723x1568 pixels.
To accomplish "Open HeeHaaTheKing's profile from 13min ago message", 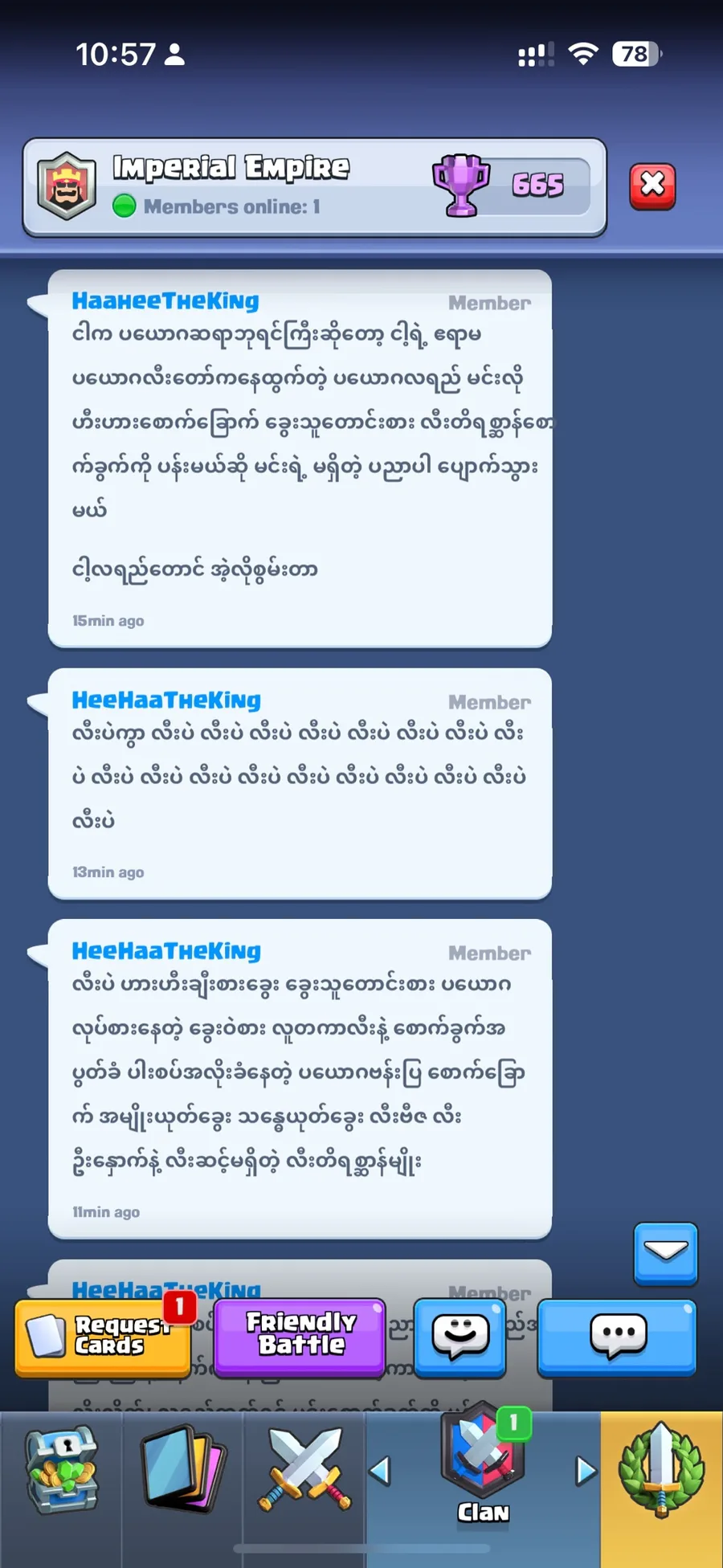I will pos(166,700).
